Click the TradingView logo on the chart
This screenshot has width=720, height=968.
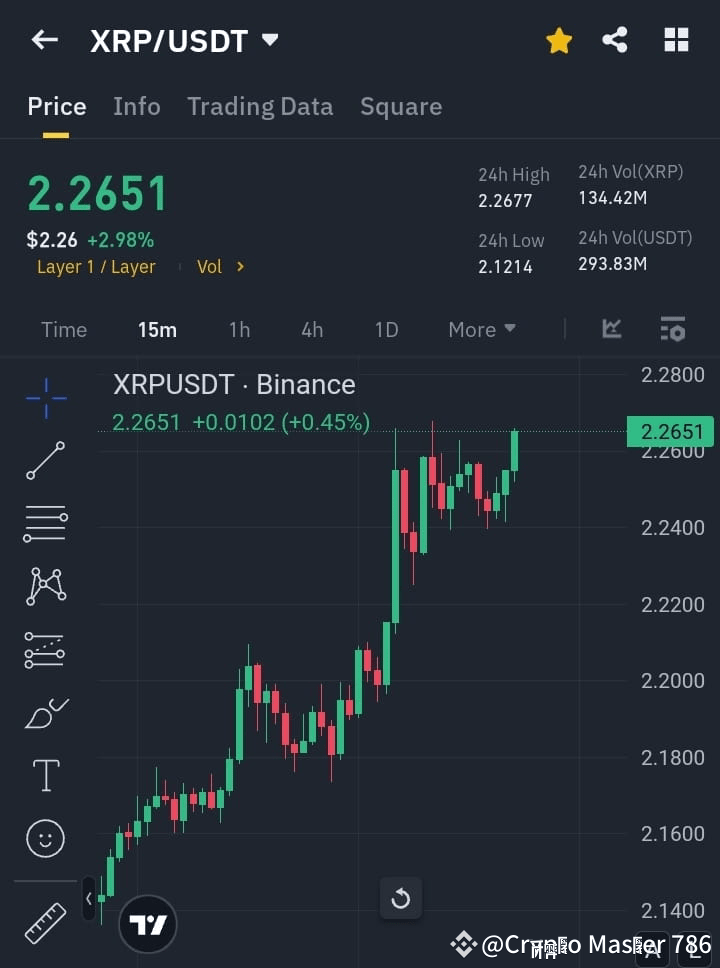click(x=148, y=923)
